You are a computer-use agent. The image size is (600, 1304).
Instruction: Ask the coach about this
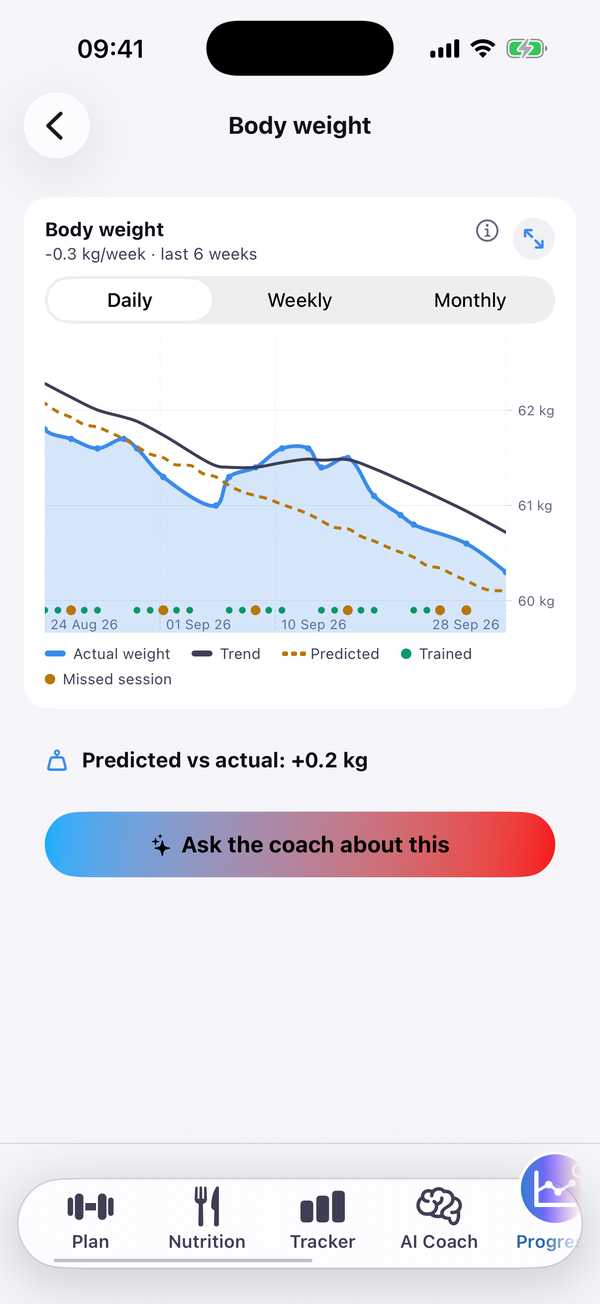(300, 845)
